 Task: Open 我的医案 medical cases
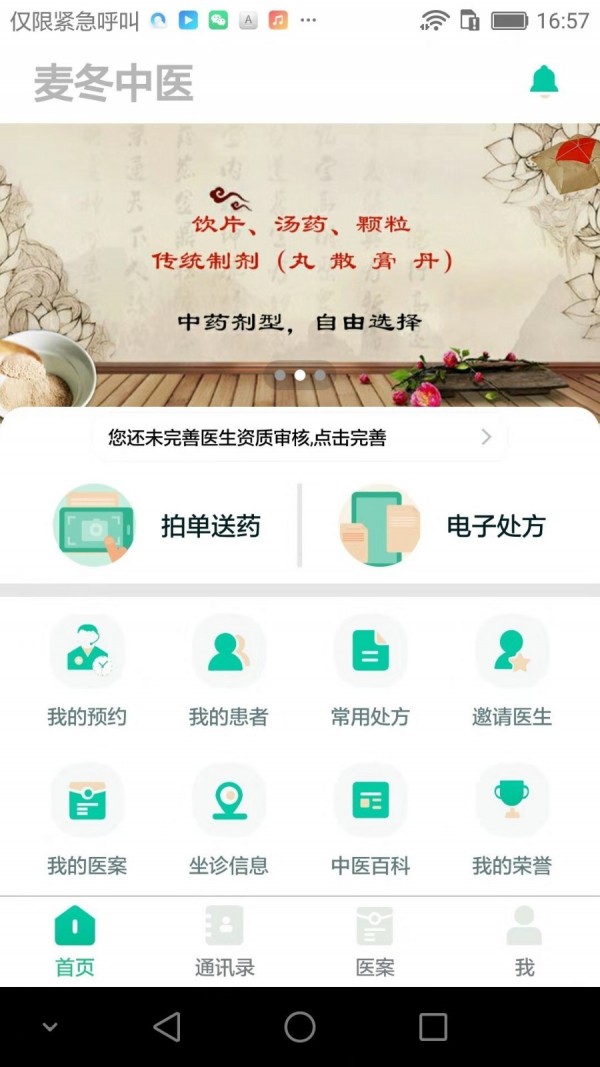click(87, 820)
